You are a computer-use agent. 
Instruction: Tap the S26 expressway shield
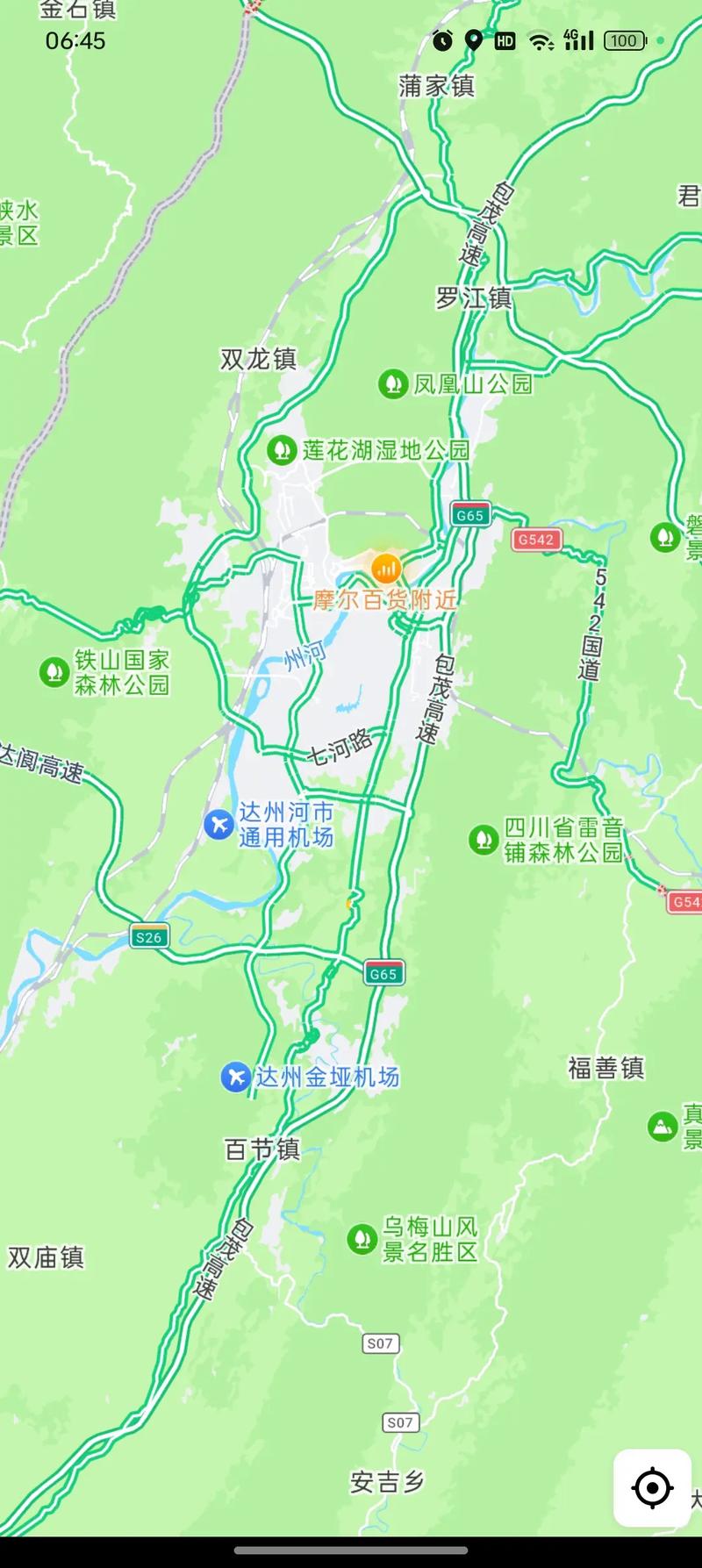[x=147, y=937]
